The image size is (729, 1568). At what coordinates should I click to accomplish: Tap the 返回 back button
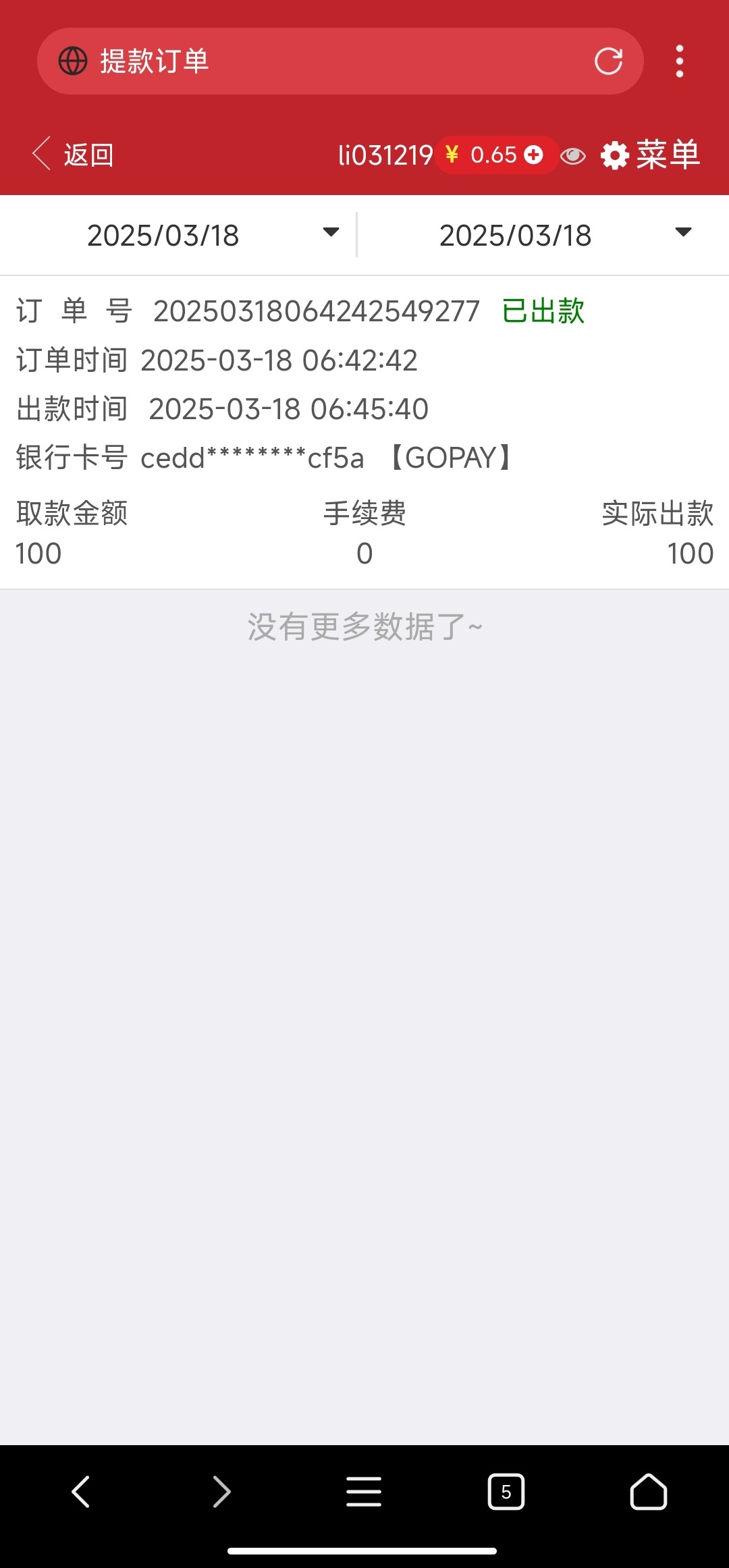coord(73,155)
